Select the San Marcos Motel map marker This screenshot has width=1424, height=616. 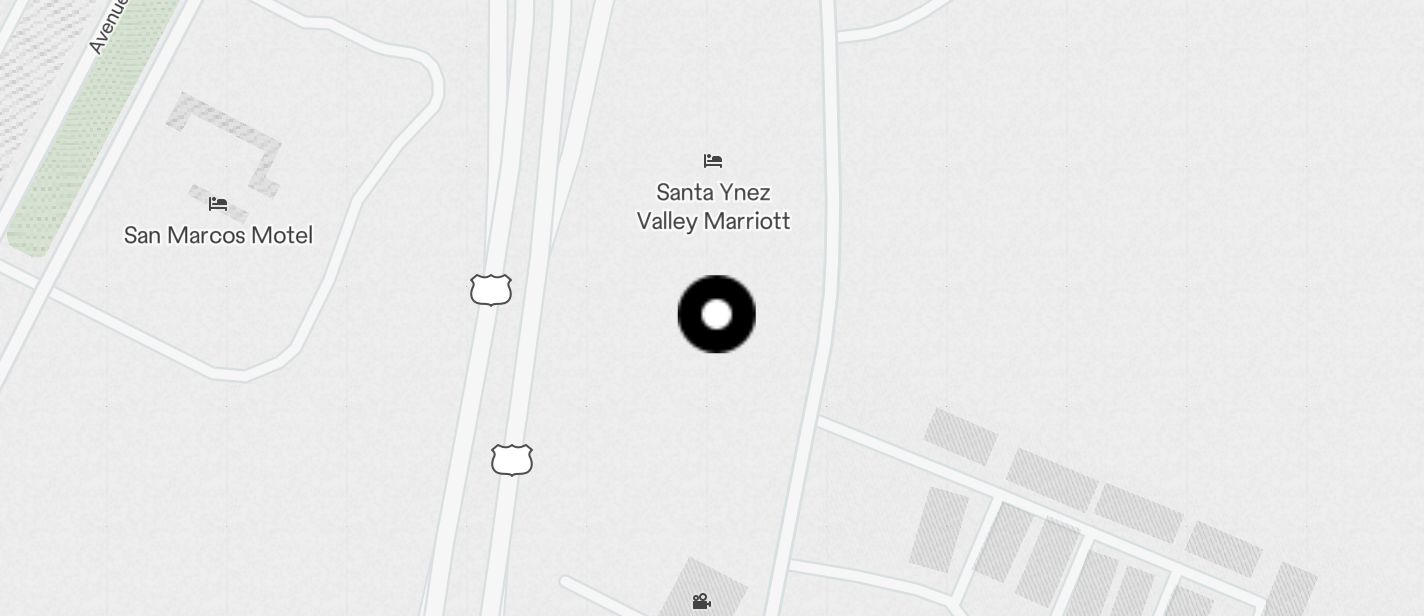(x=218, y=205)
